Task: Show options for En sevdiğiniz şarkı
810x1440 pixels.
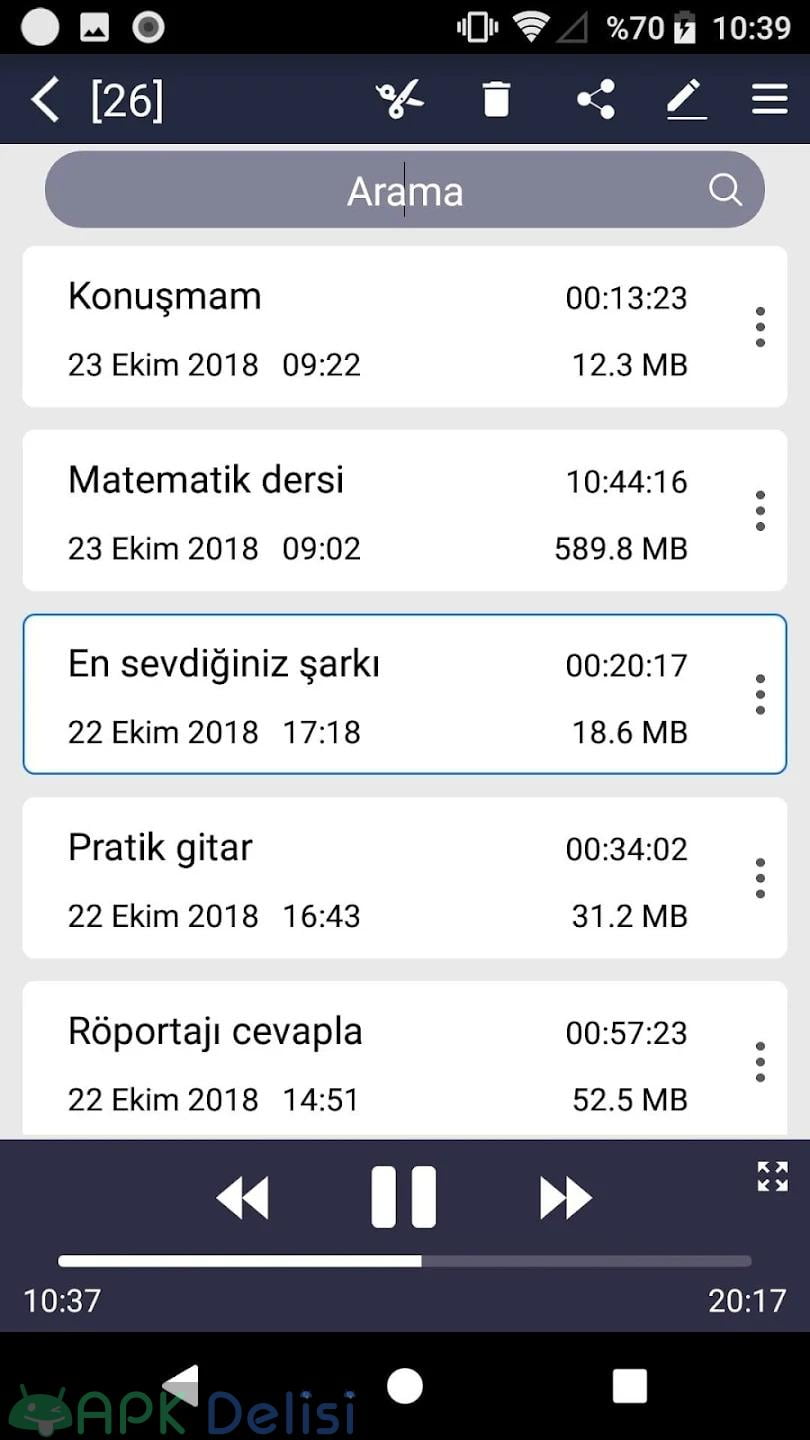Action: (760, 694)
